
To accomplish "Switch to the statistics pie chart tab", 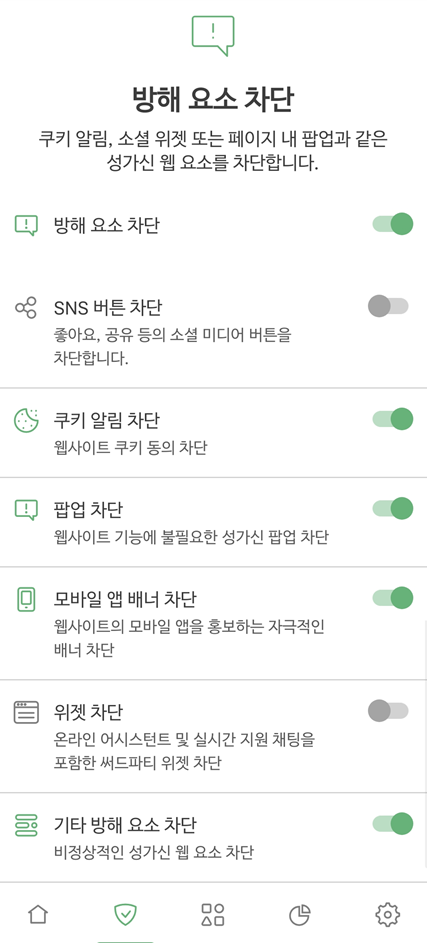I will (300, 915).
